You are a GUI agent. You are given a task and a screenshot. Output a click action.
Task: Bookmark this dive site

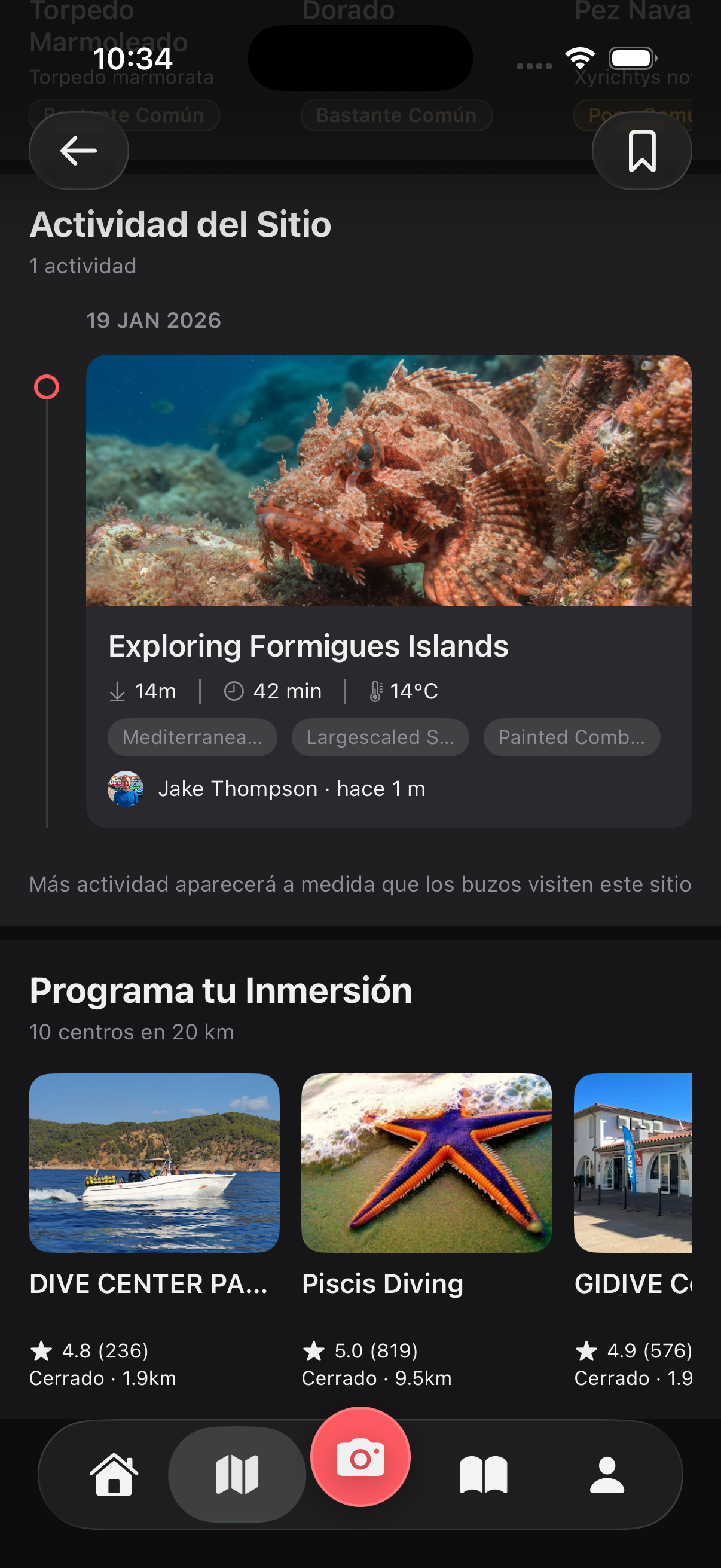point(641,151)
